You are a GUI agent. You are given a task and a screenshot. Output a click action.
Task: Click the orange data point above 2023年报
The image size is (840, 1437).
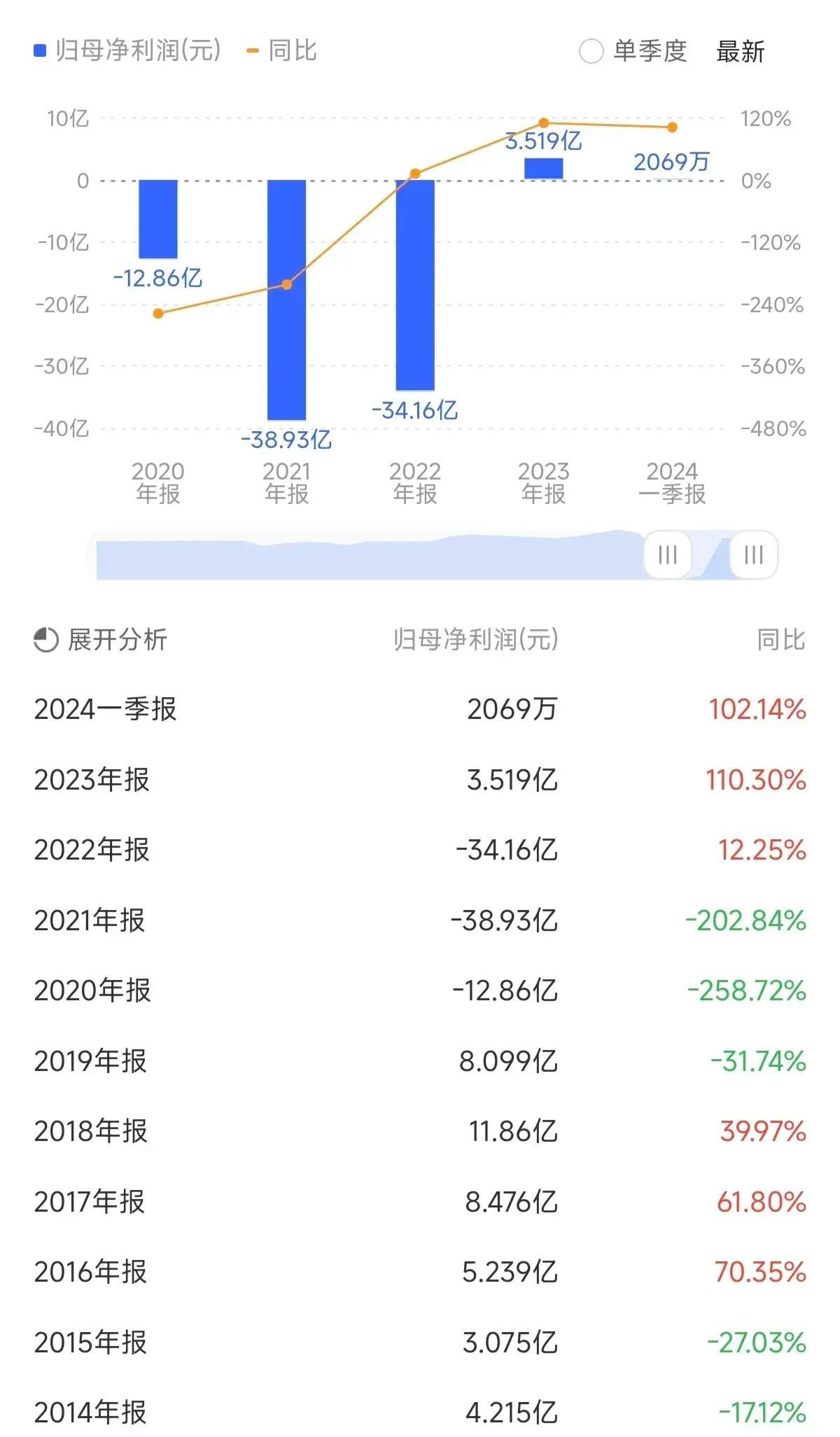pyautogui.click(x=545, y=122)
